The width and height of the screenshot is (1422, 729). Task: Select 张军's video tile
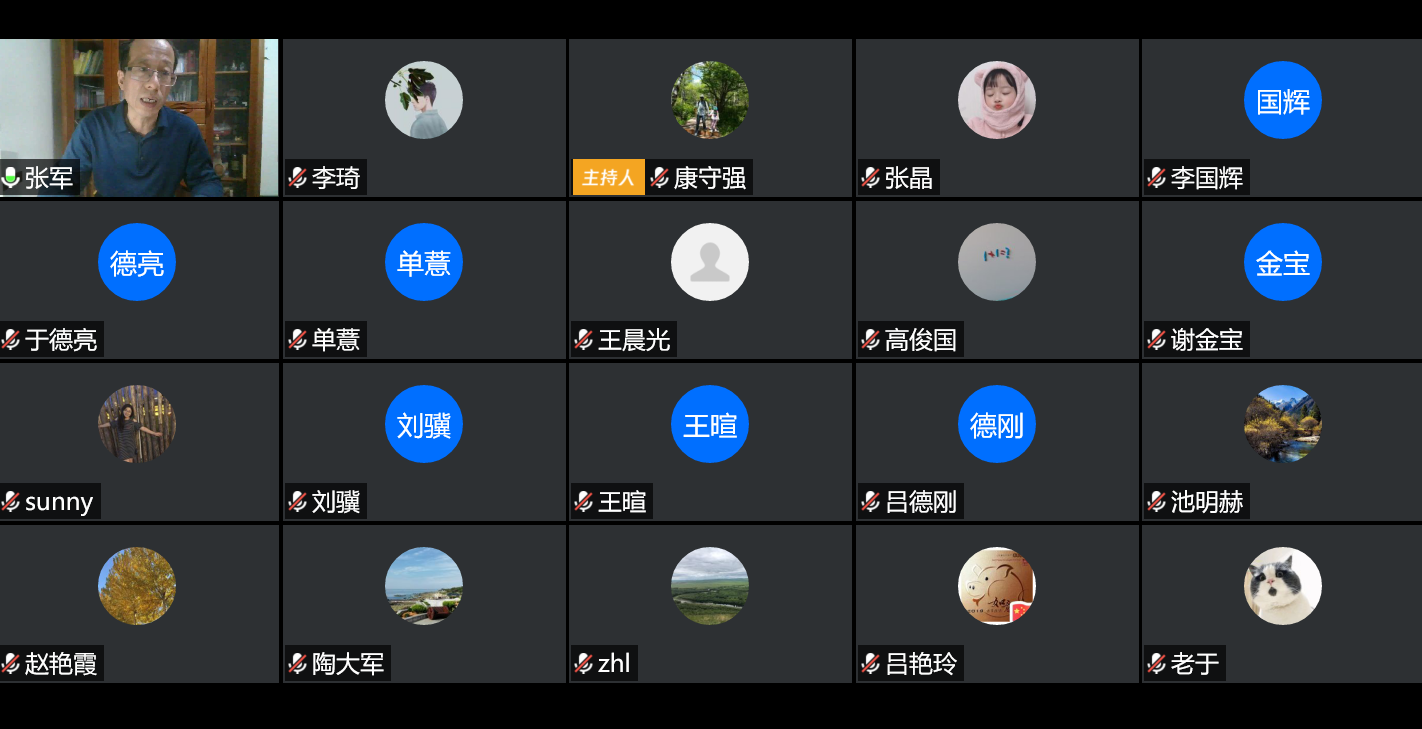click(x=139, y=117)
